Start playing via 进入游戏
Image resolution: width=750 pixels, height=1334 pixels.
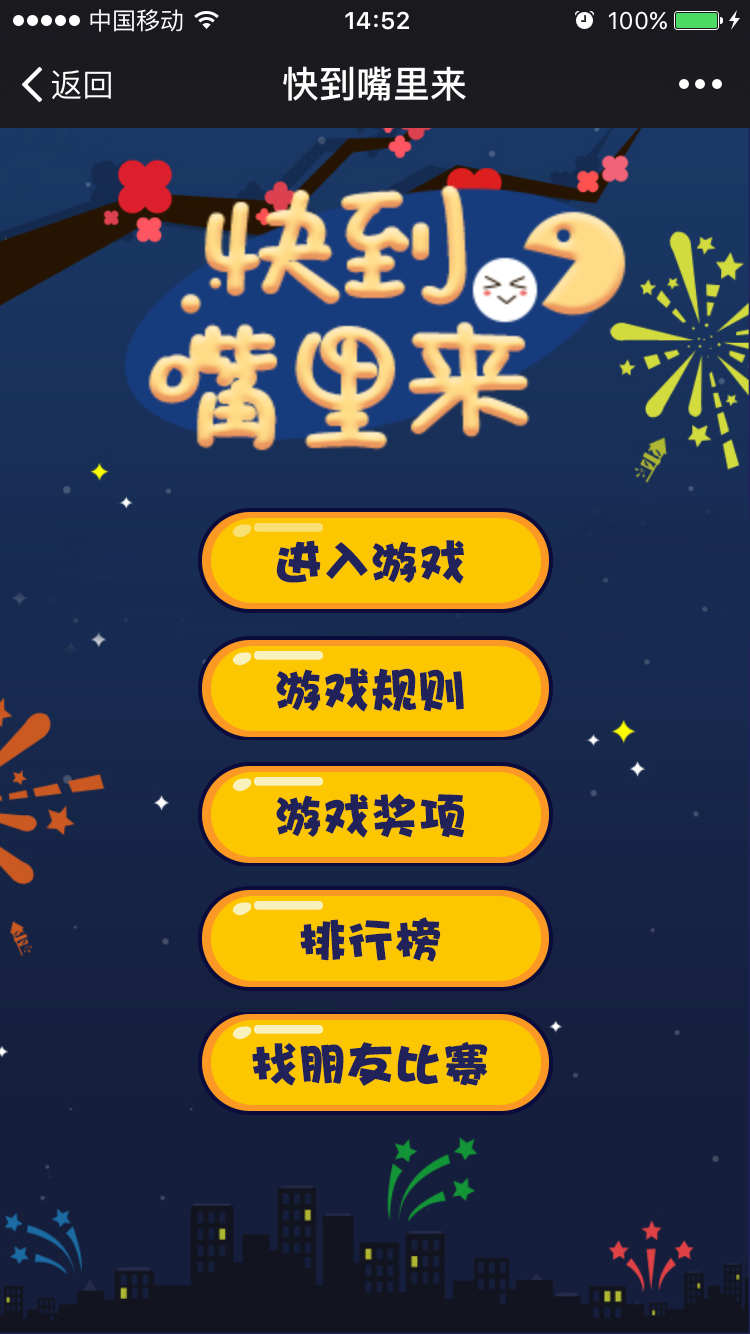375,561
